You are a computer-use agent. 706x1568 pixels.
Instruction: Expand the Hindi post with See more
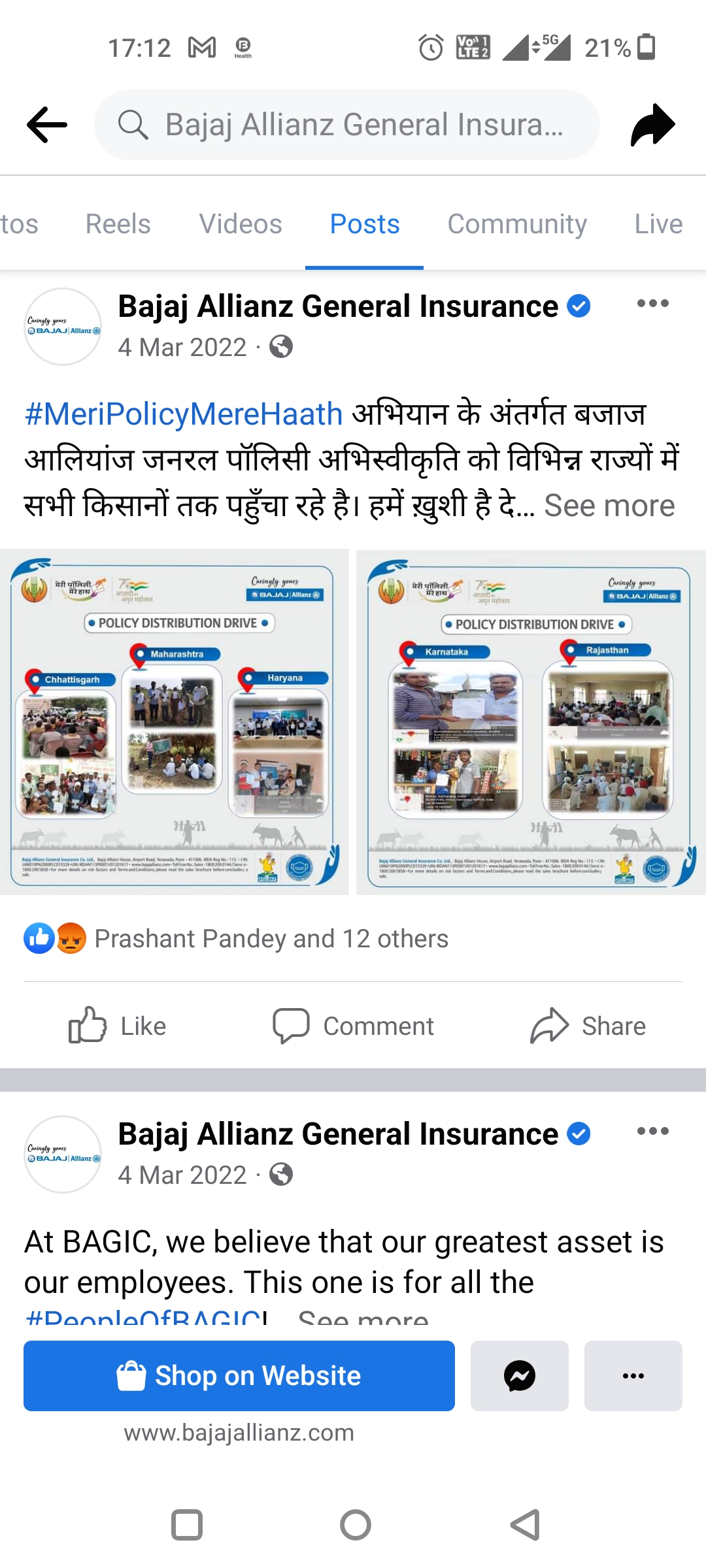pyautogui.click(x=609, y=506)
